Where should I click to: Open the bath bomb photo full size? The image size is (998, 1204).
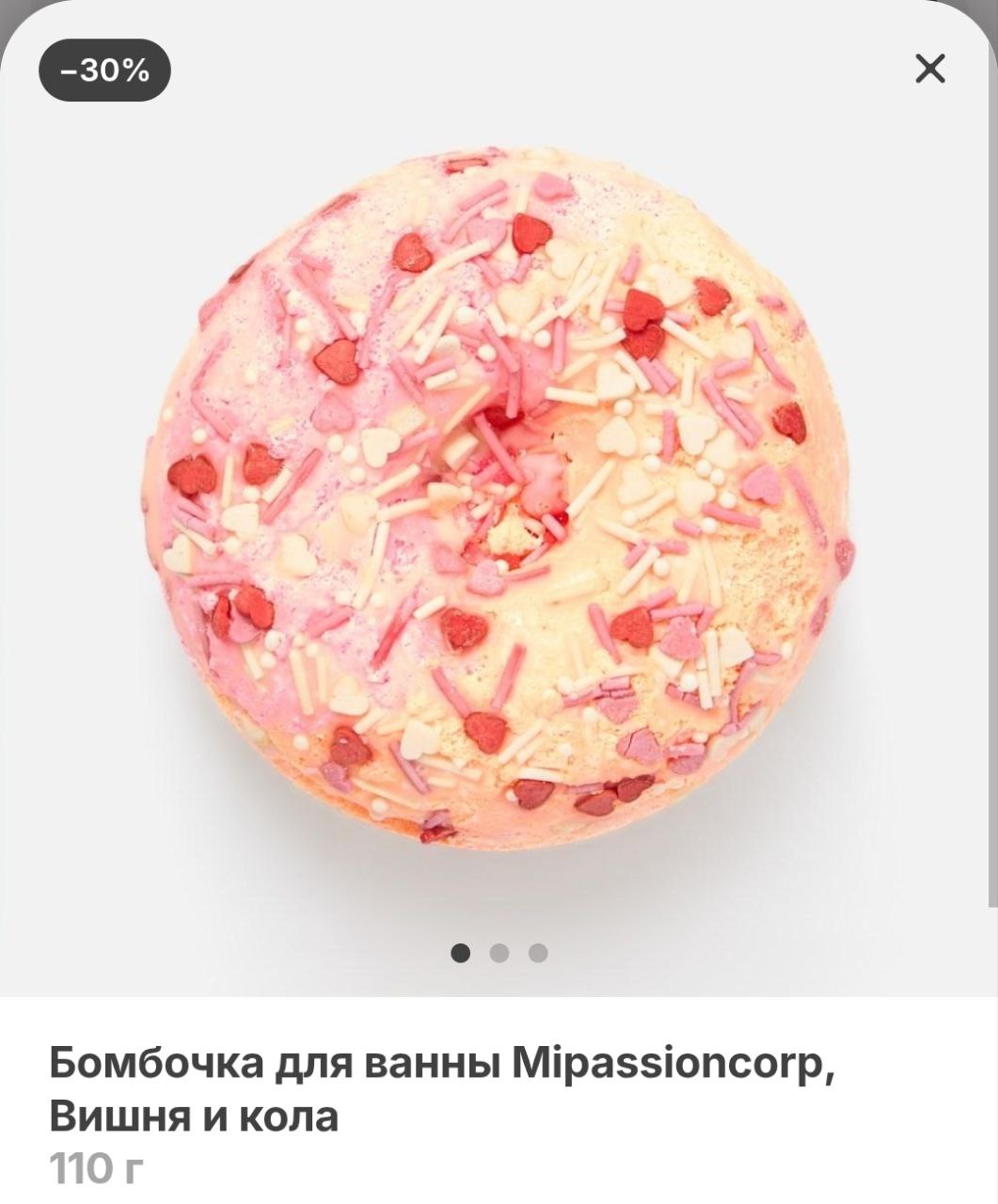tap(499, 499)
